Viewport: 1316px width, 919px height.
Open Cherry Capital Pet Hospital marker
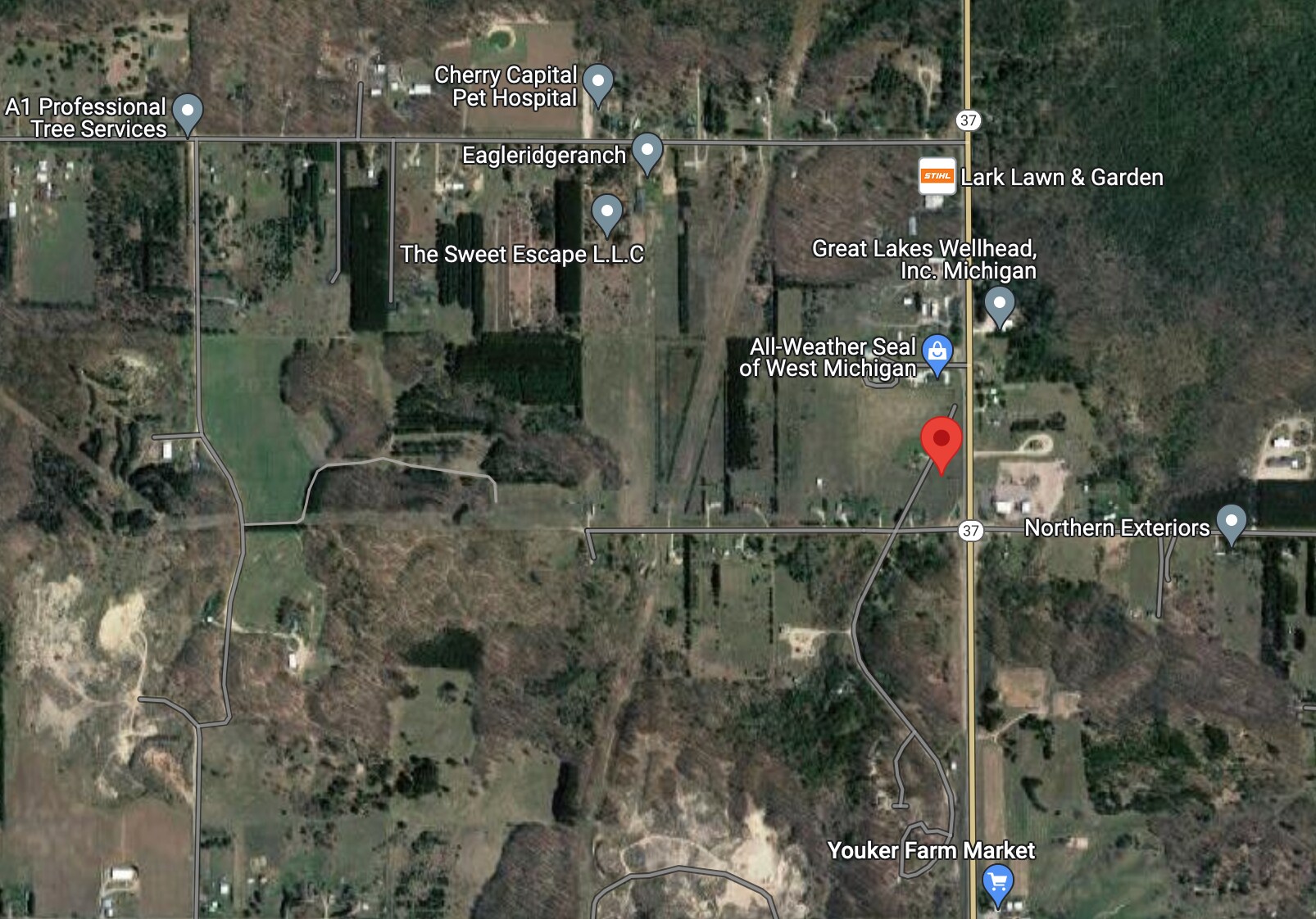point(598,82)
